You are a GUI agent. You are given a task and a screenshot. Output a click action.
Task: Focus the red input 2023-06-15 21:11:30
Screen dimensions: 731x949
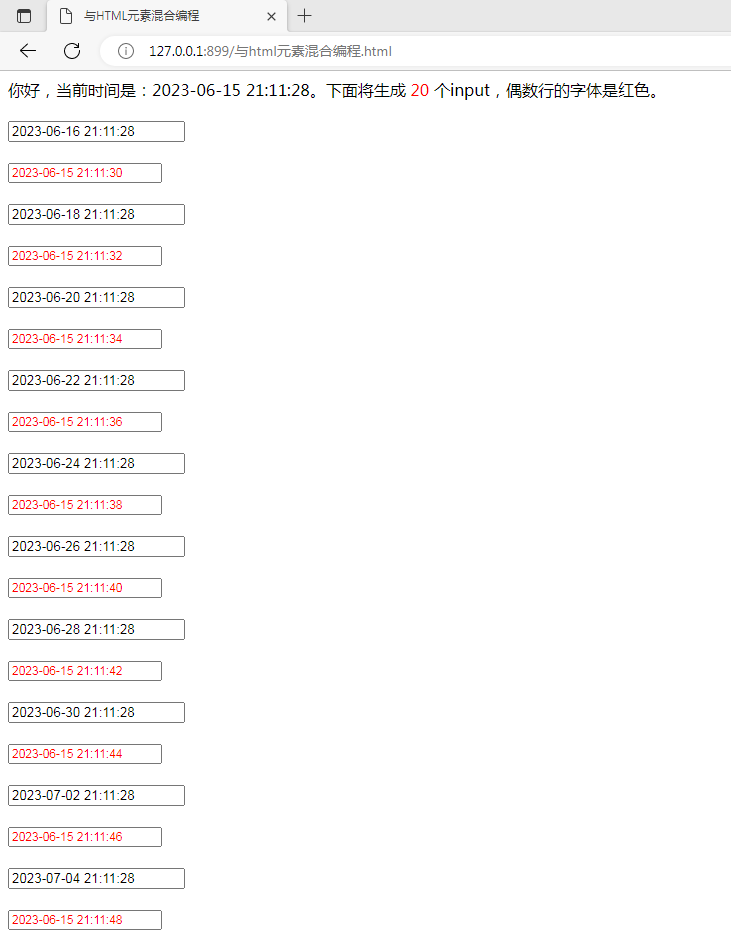[85, 173]
